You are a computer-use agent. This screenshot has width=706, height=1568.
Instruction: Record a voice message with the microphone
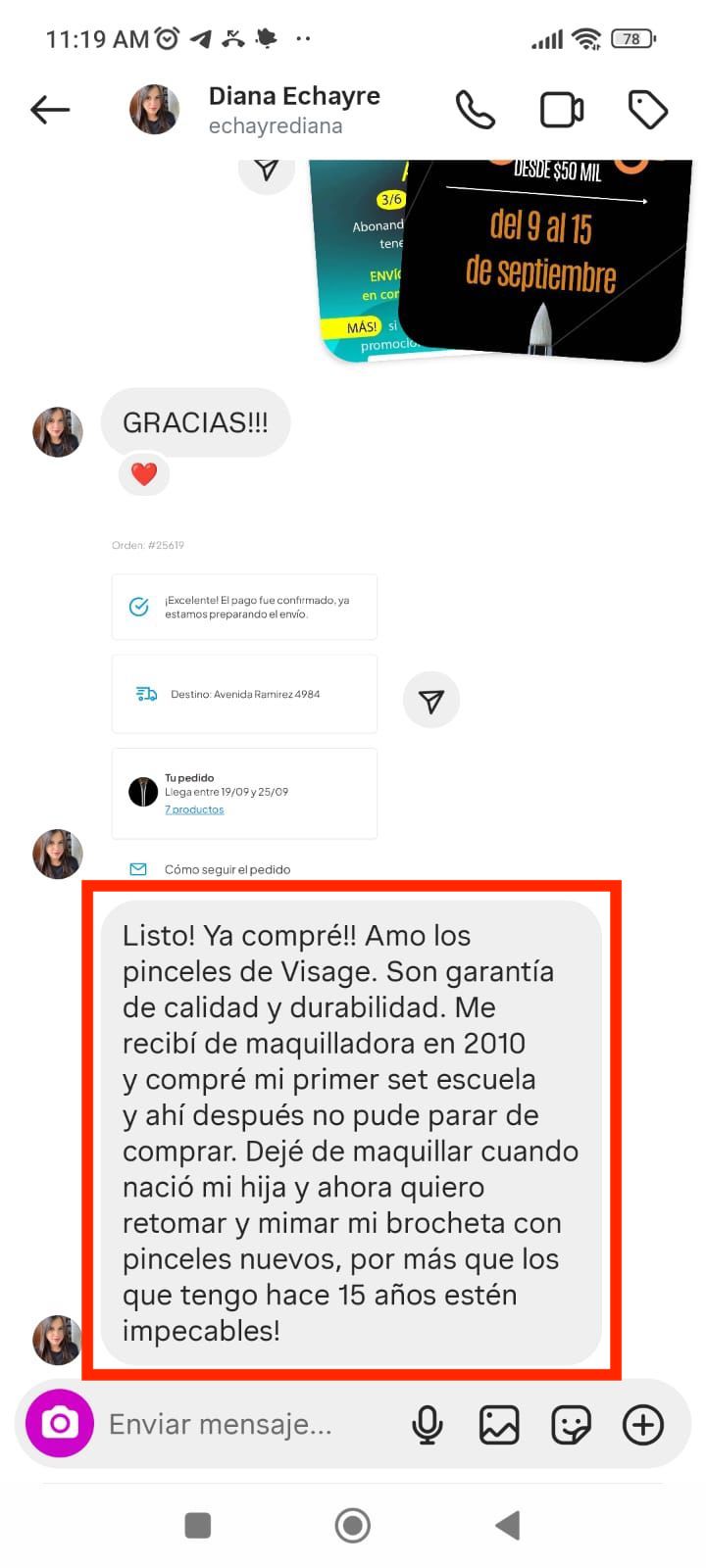pyautogui.click(x=427, y=1424)
